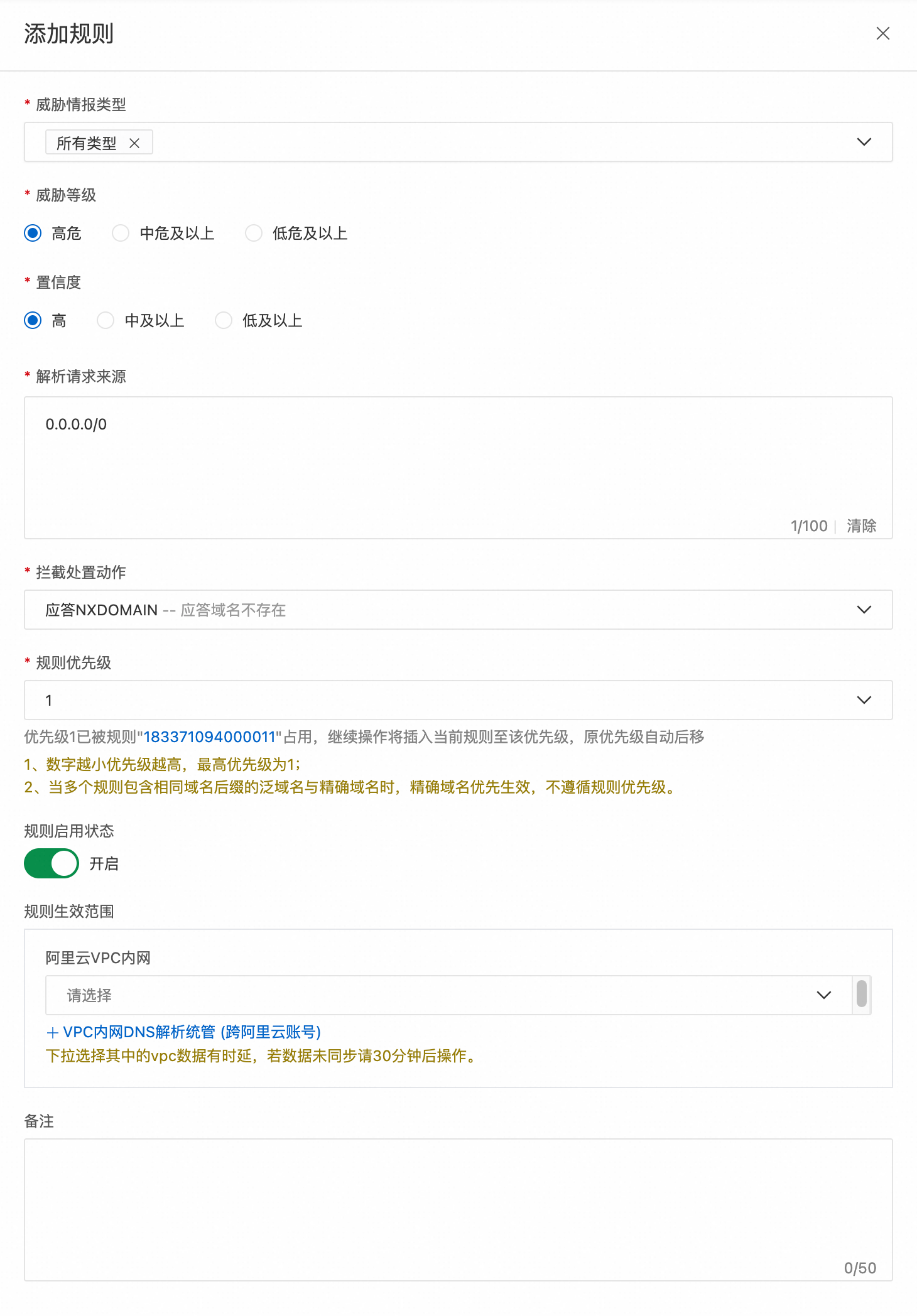Open rule 183371094000011 link
This screenshot has width=917, height=1316.
[210, 737]
